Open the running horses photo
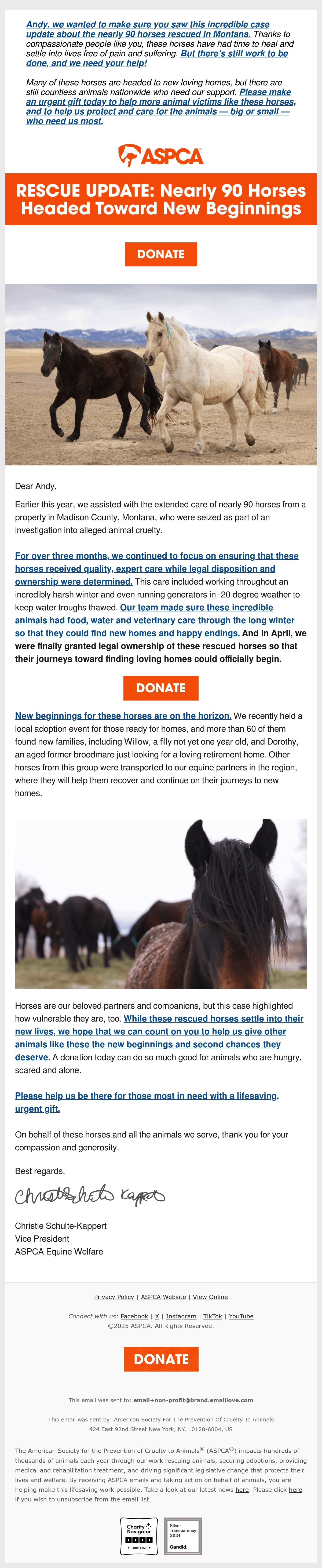322x1568 pixels. (161, 374)
